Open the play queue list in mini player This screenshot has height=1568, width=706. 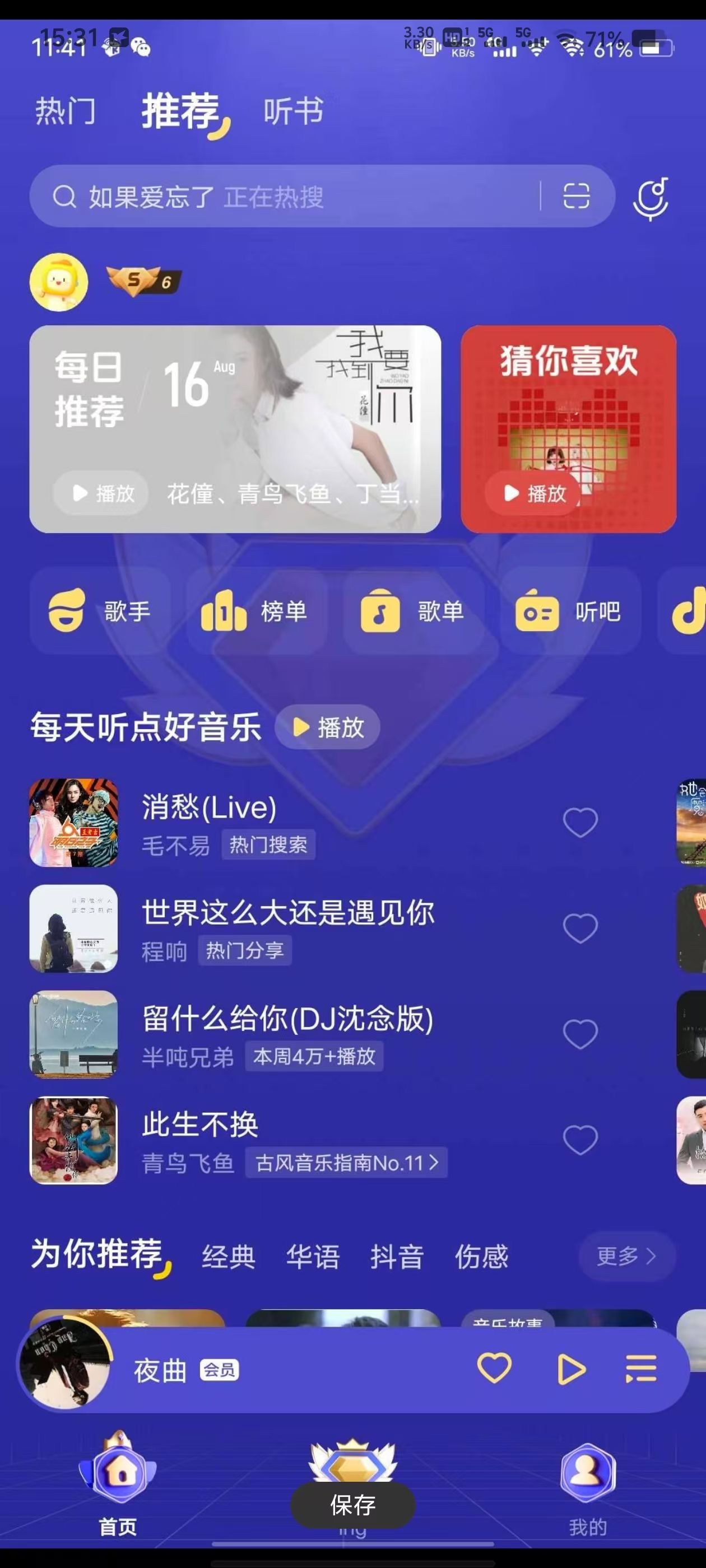coord(641,1369)
